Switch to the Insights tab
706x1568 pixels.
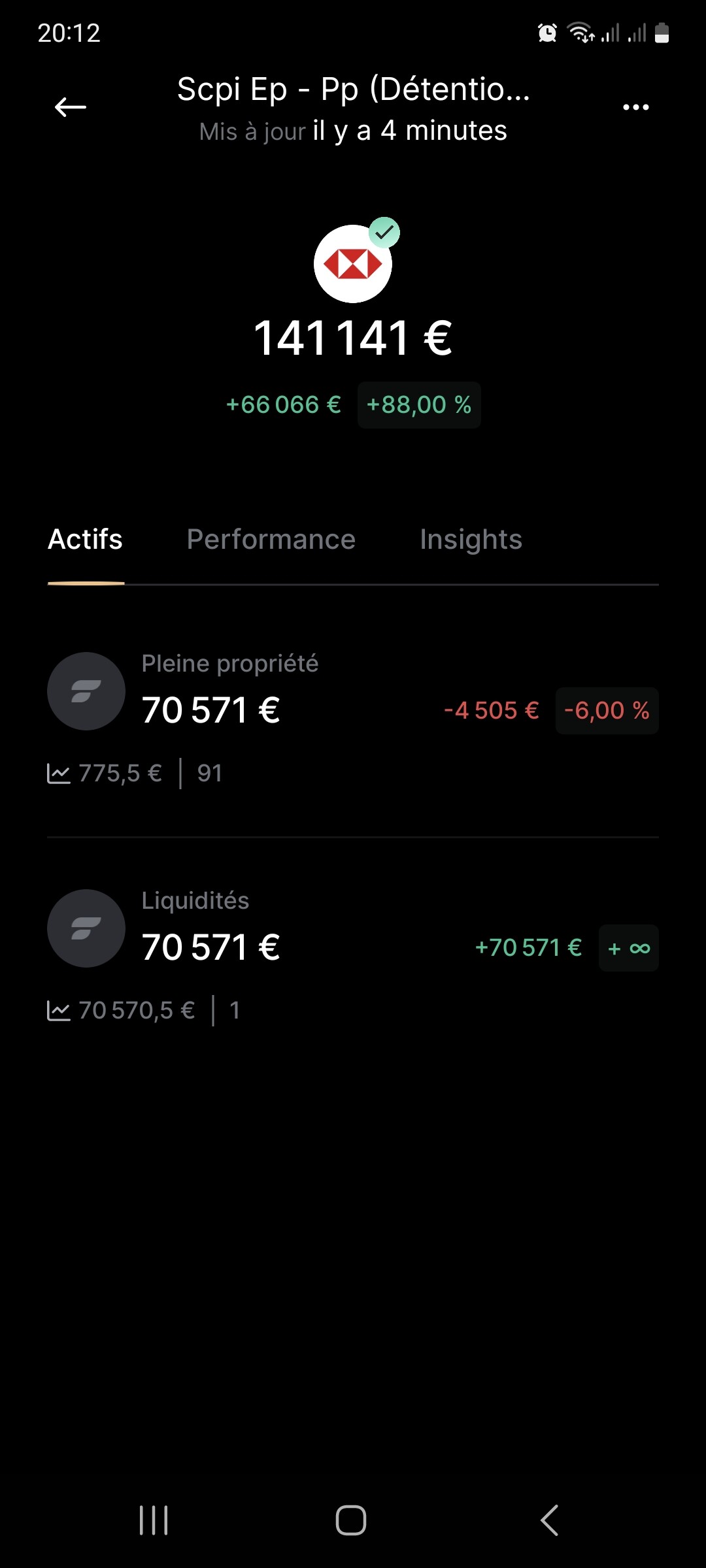471,540
